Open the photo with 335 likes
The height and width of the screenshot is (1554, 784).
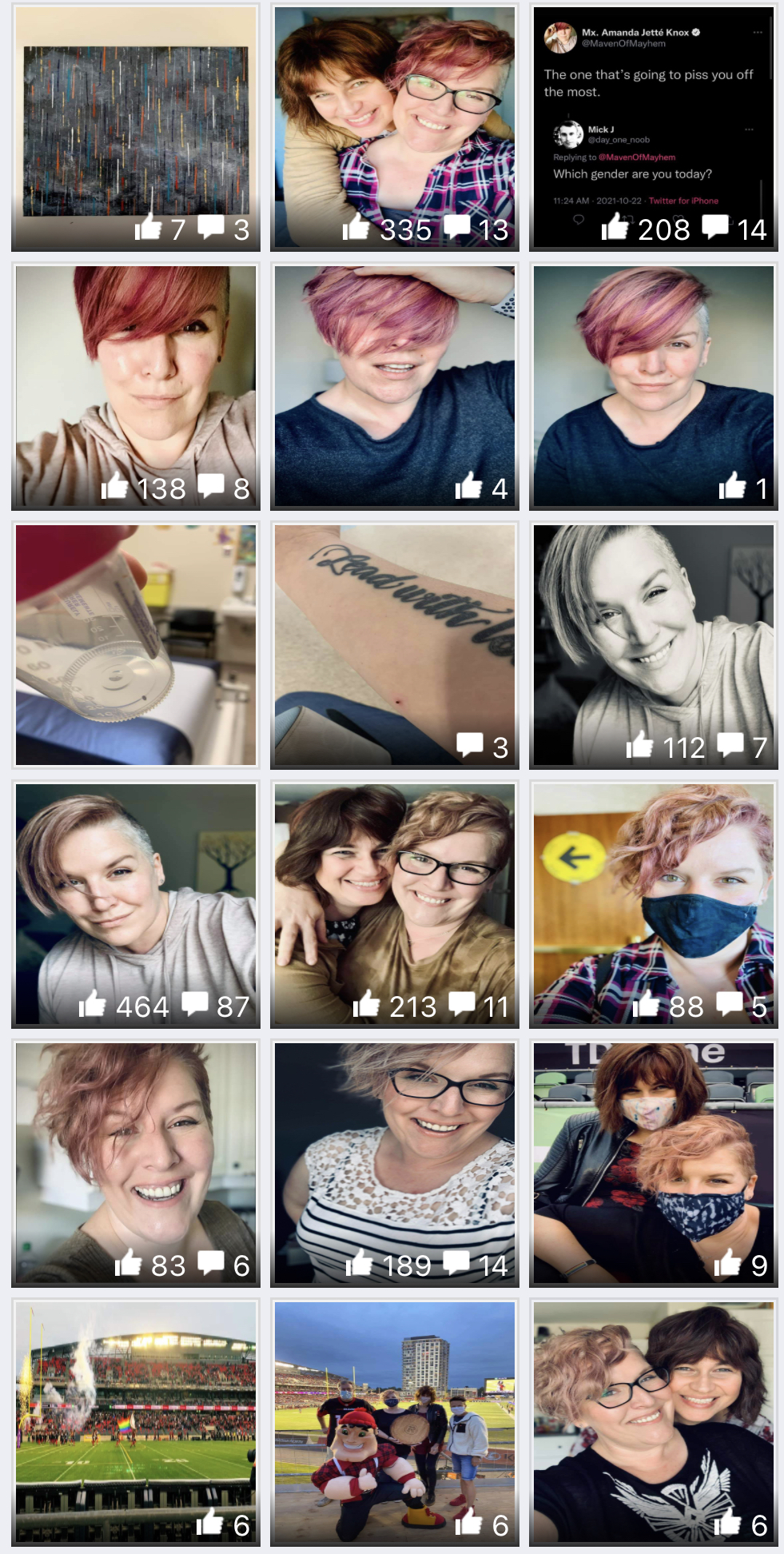(395, 128)
